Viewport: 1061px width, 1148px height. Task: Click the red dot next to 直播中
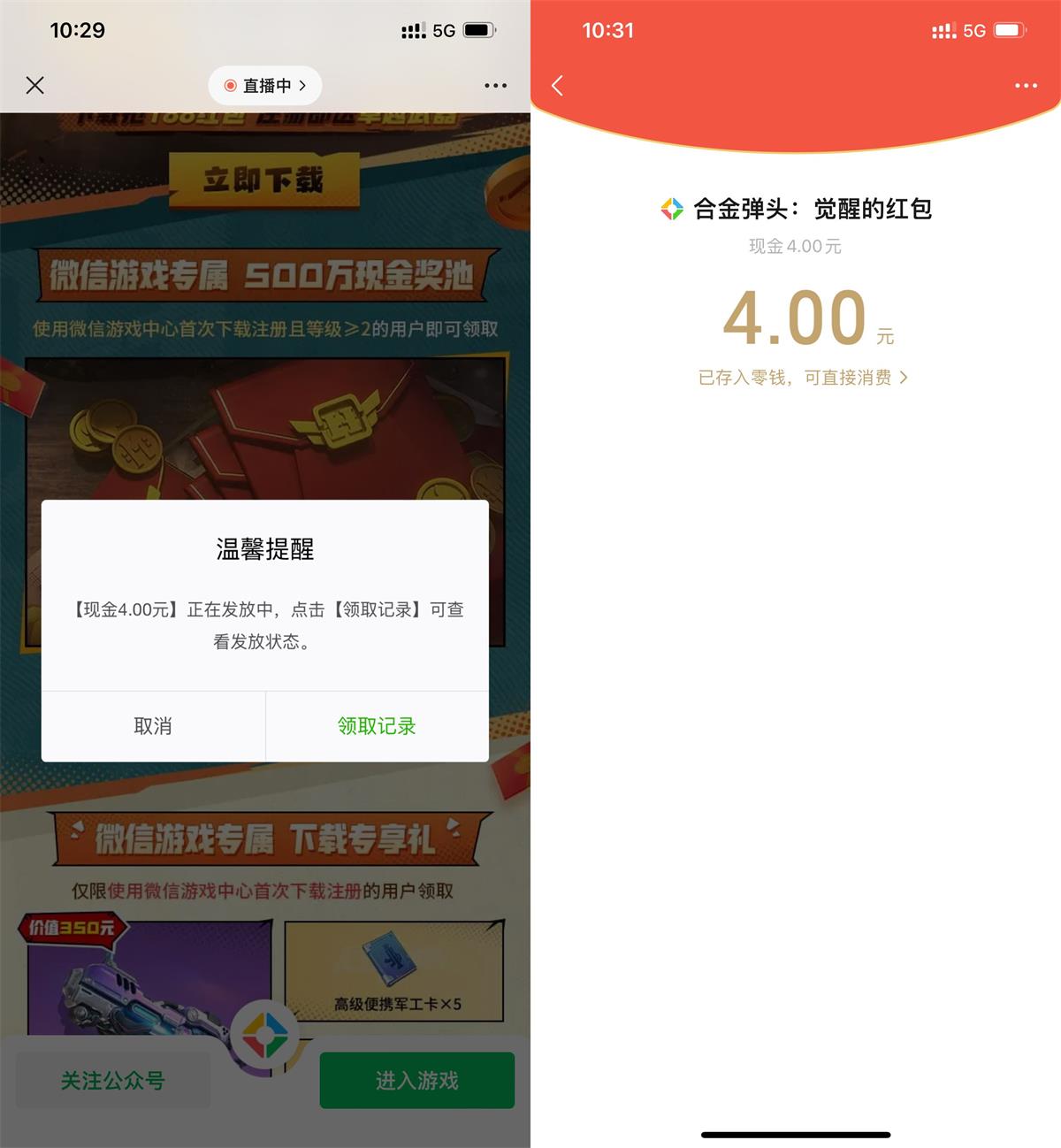(230, 85)
